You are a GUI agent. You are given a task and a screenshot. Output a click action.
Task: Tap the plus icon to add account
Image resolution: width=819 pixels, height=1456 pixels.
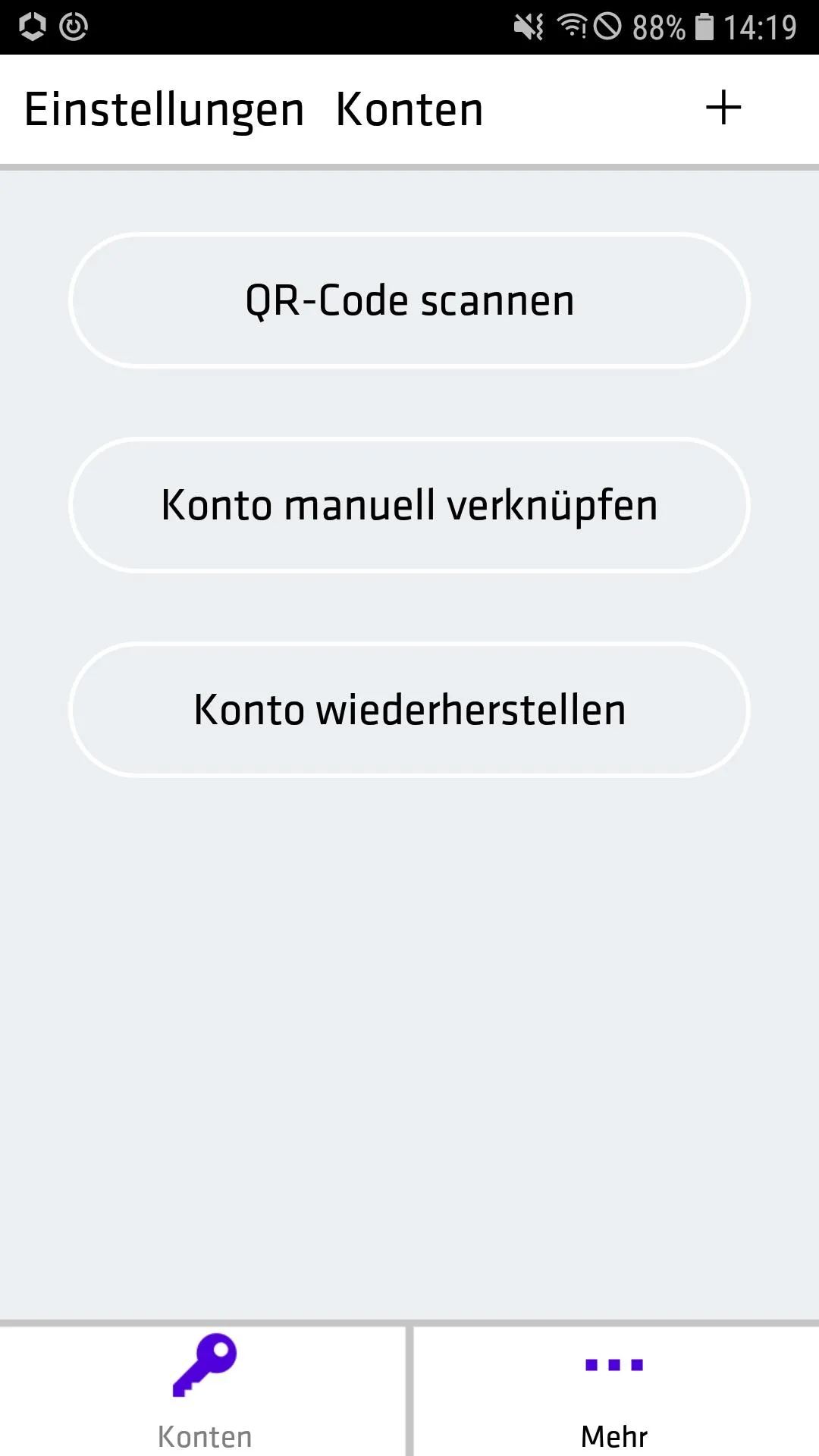pyautogui.click(x=723, y=108)
